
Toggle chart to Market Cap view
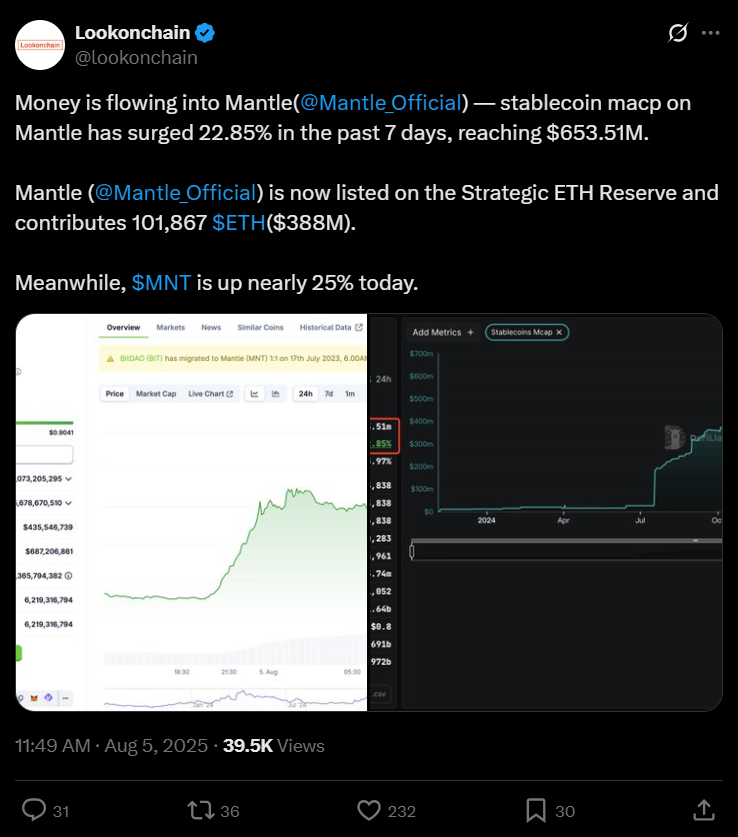[x=157, y=395]
